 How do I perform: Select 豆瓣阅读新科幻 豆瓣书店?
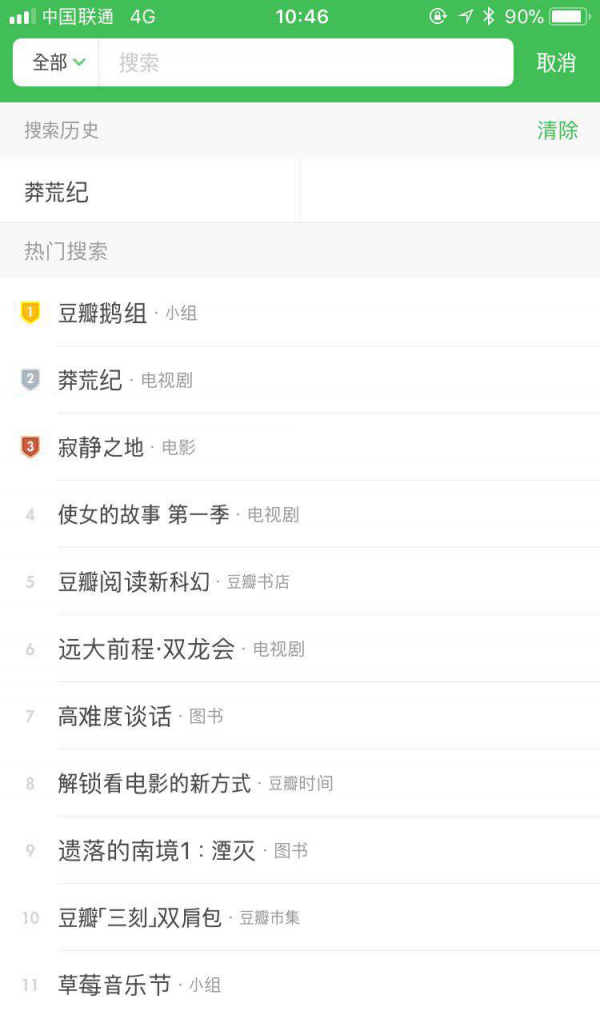pos(300,581)
